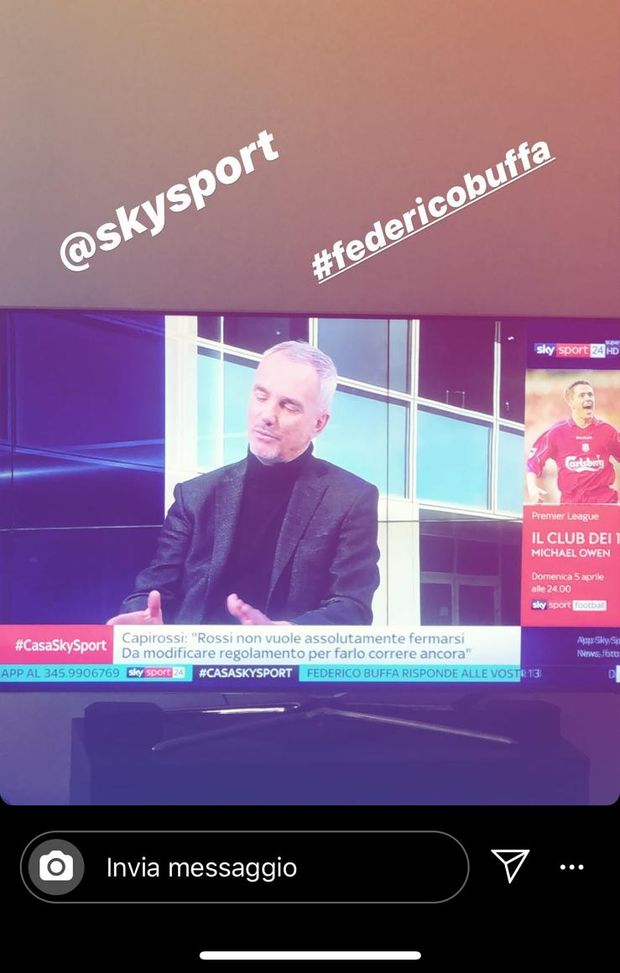Open the camera icon to reply
Image resolution: width=620 pixels, height=973 pixels.
(x=56, y=866)
